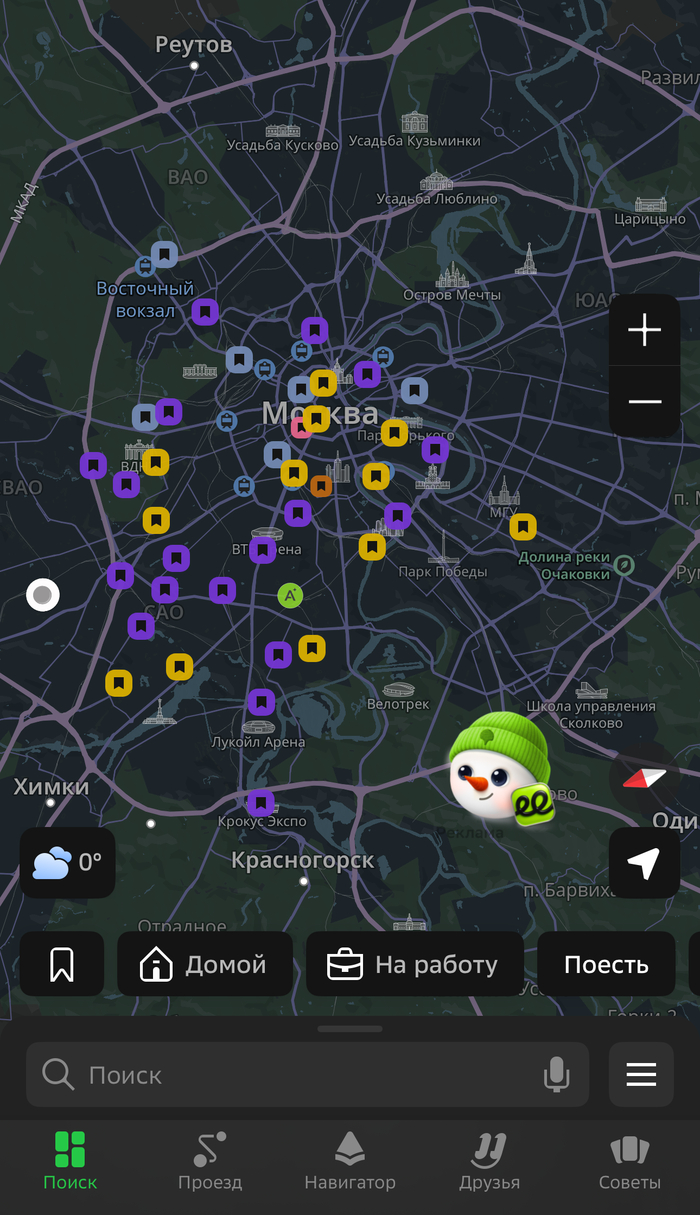Select the На работу shortcut
Screen dimensions: 700x1215
(414, 964)
